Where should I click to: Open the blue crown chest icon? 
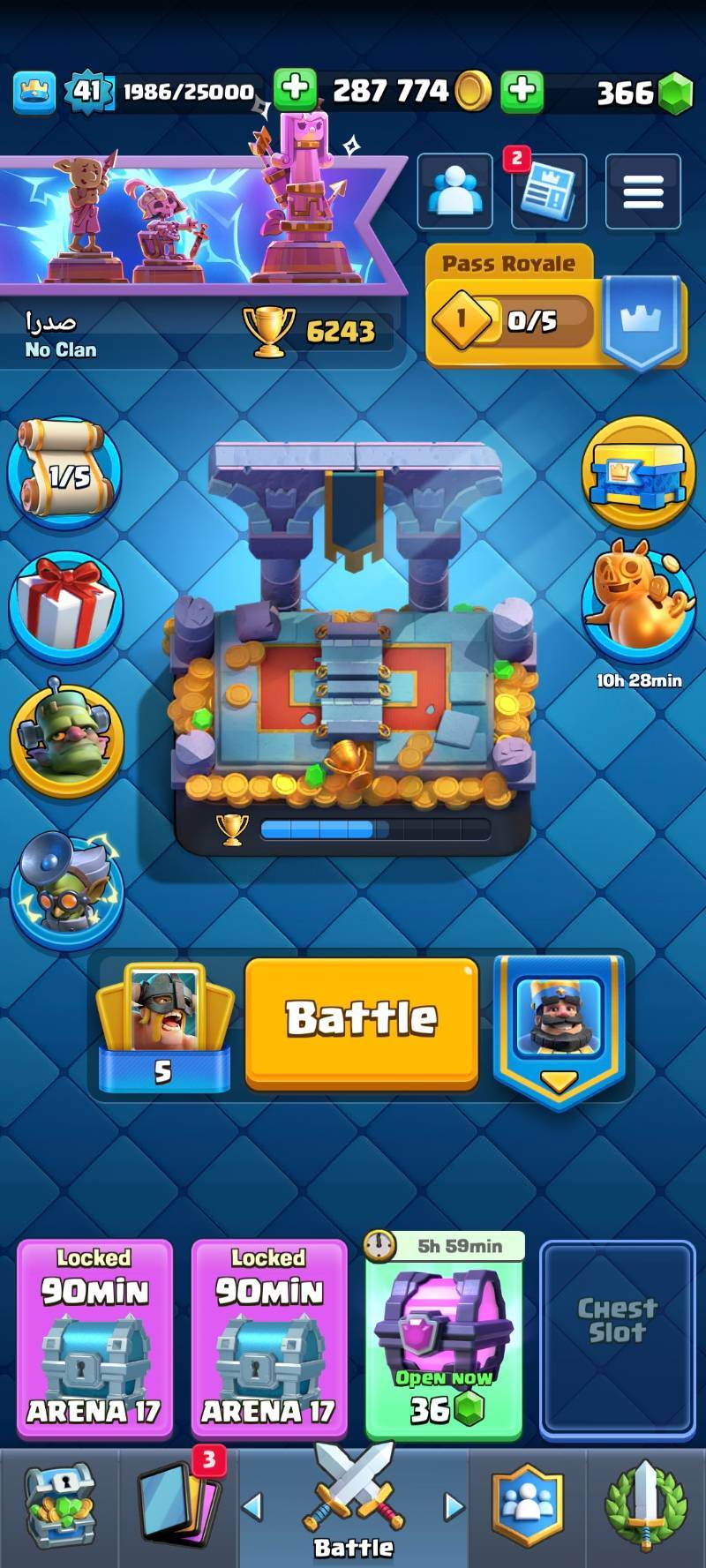[x=637, y=472]
